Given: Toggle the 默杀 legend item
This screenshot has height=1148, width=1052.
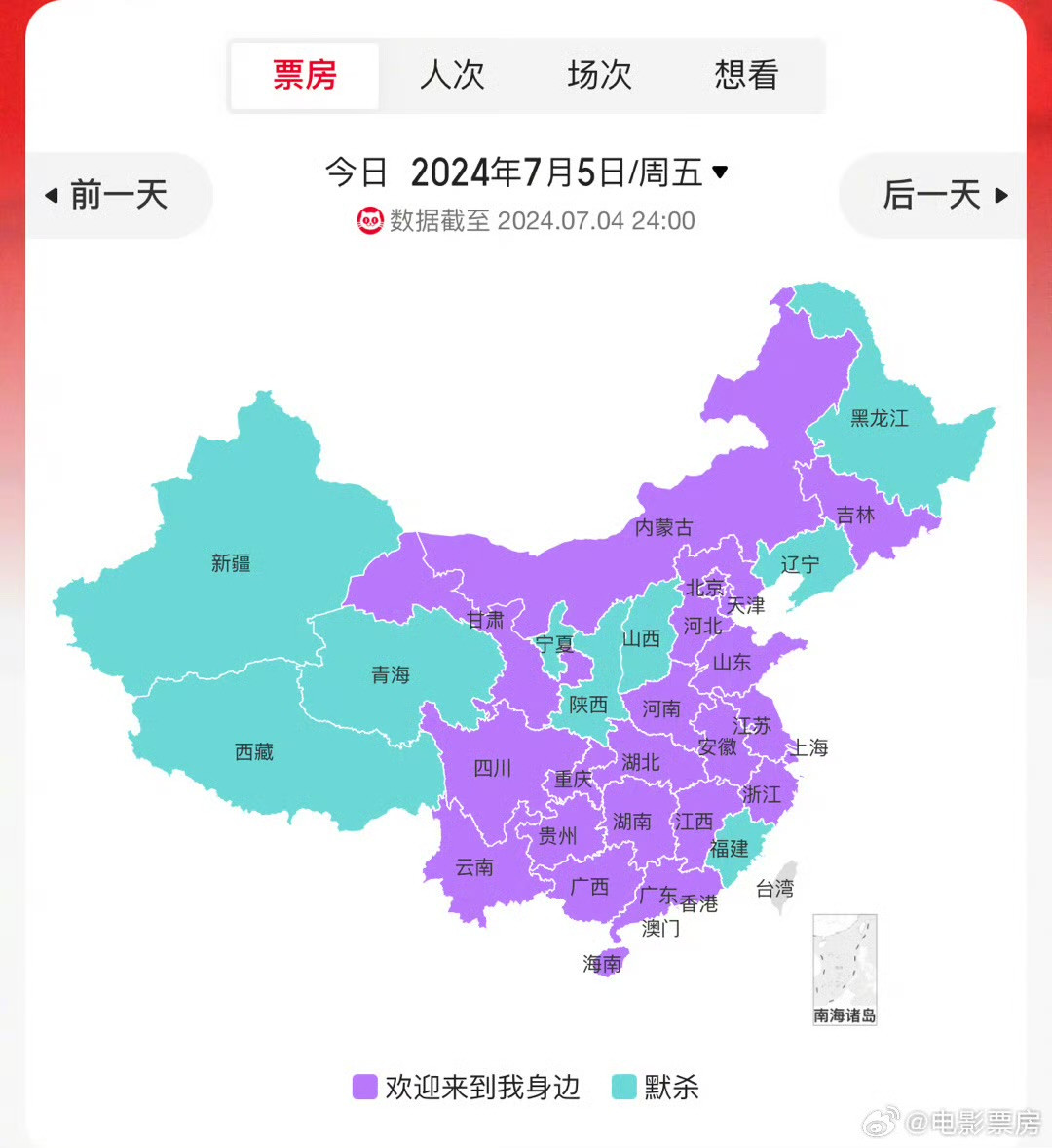Looking at the screenshot, I should 656,1088.
